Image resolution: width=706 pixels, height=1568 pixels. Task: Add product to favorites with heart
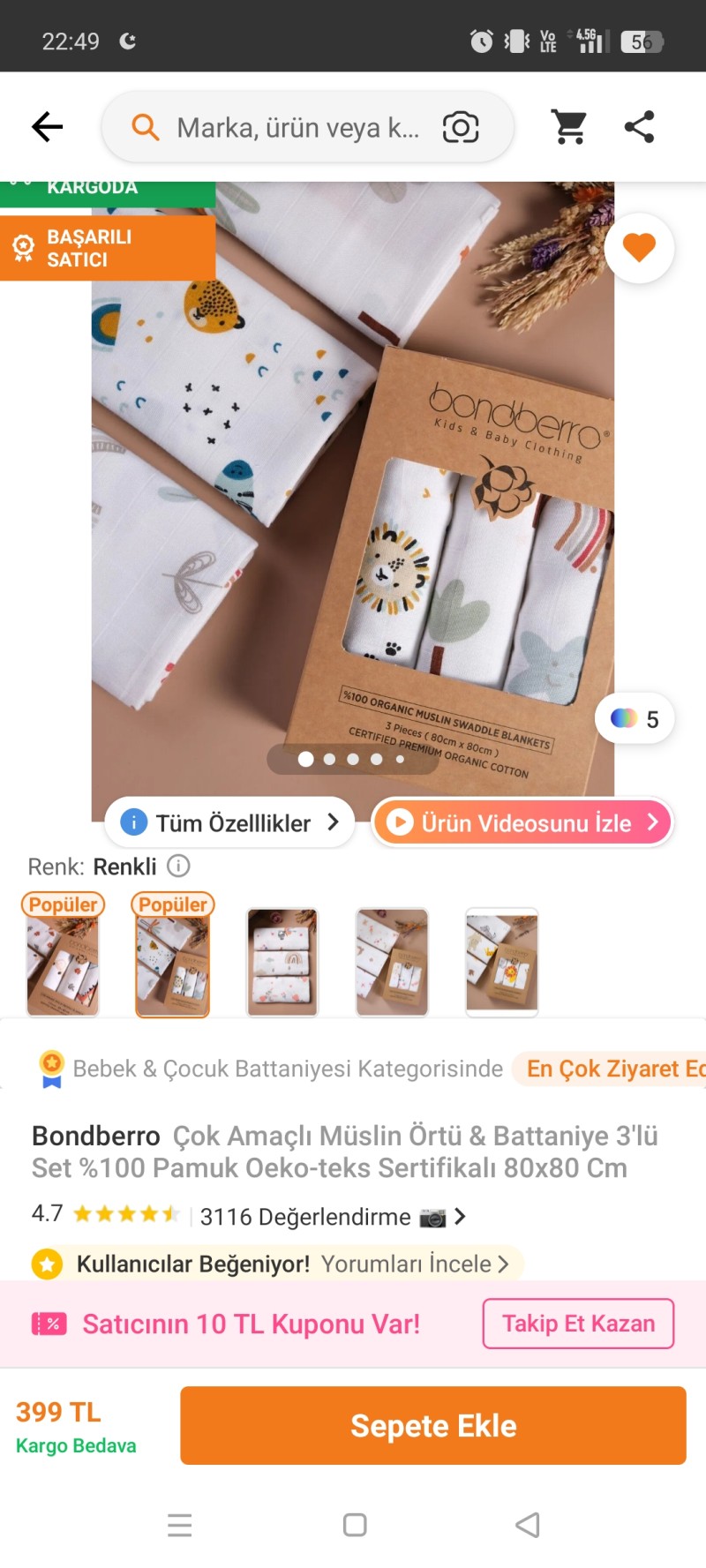tap(639, 248)
